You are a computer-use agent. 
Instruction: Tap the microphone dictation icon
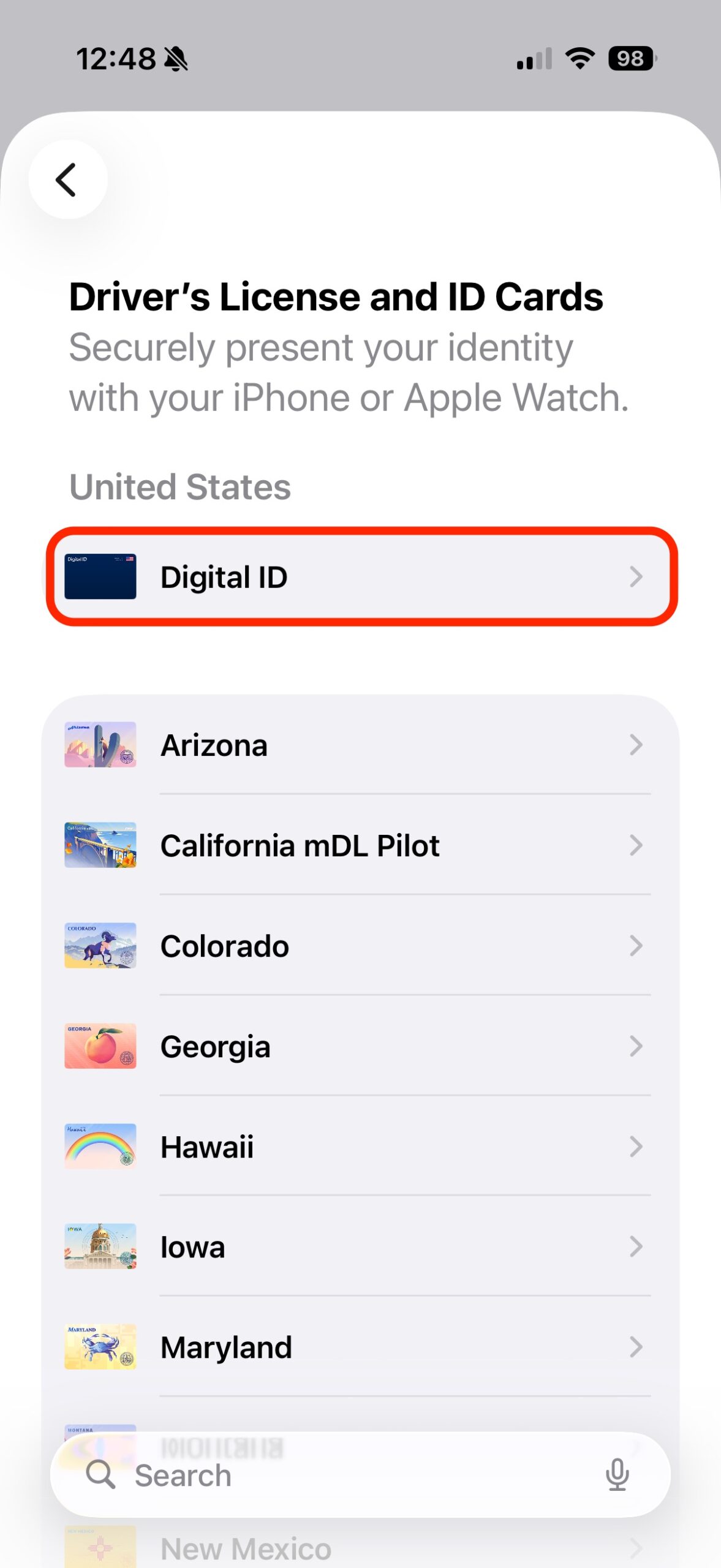617,1474
